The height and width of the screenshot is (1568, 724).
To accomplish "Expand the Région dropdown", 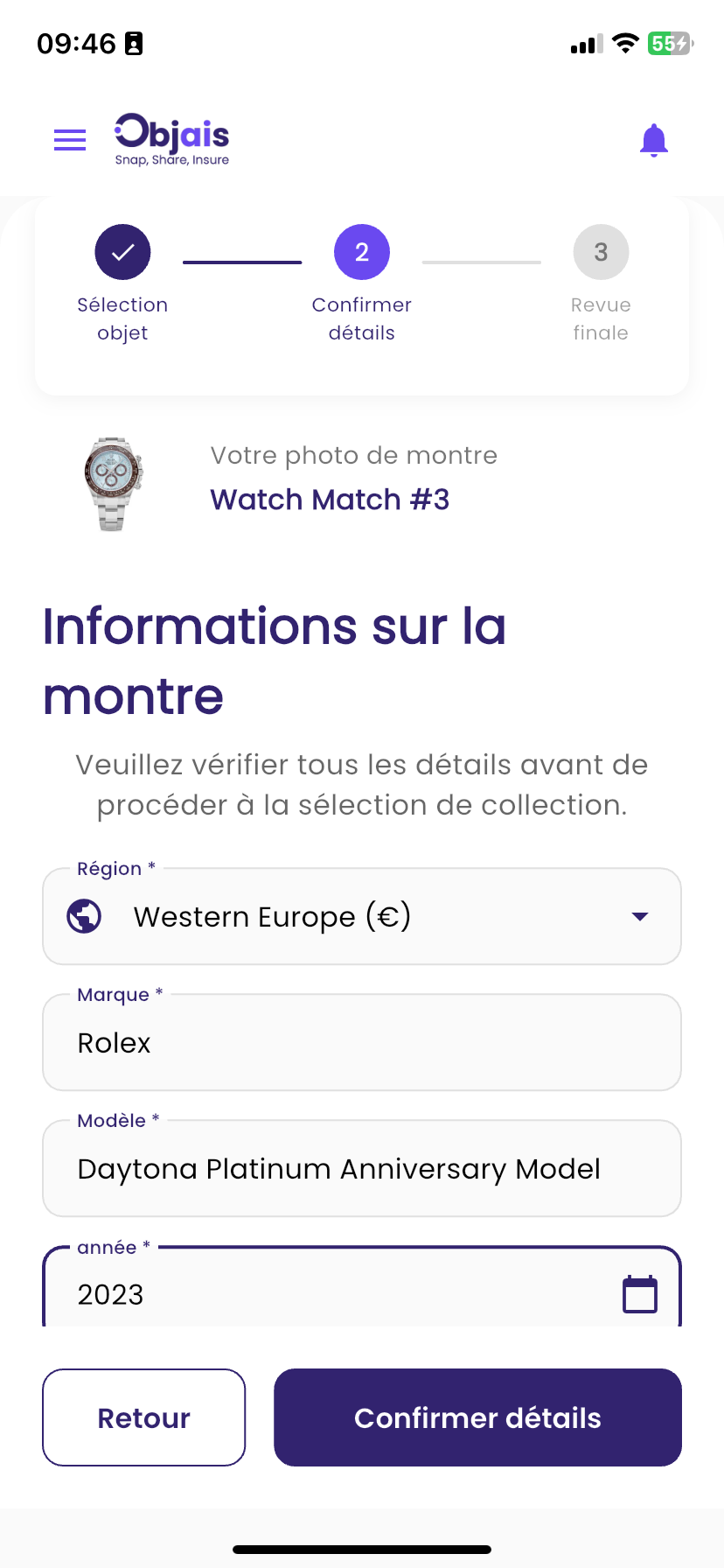I will pos(362,916).
